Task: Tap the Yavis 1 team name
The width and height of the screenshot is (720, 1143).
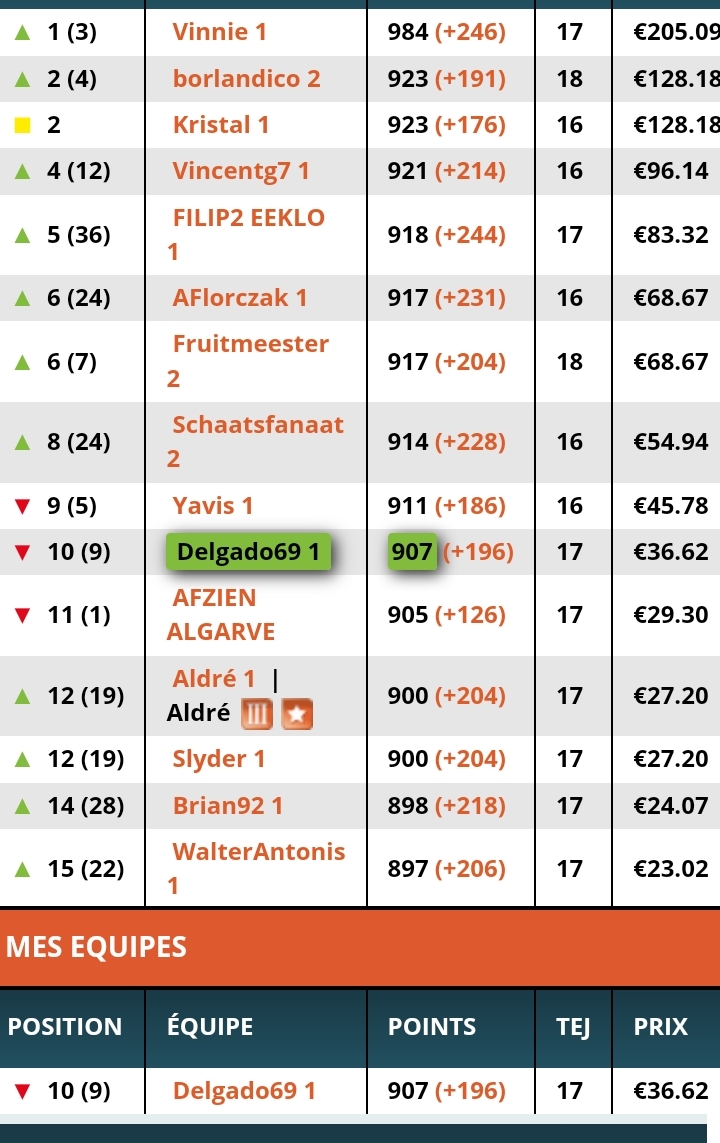Action: coord(212,506)
